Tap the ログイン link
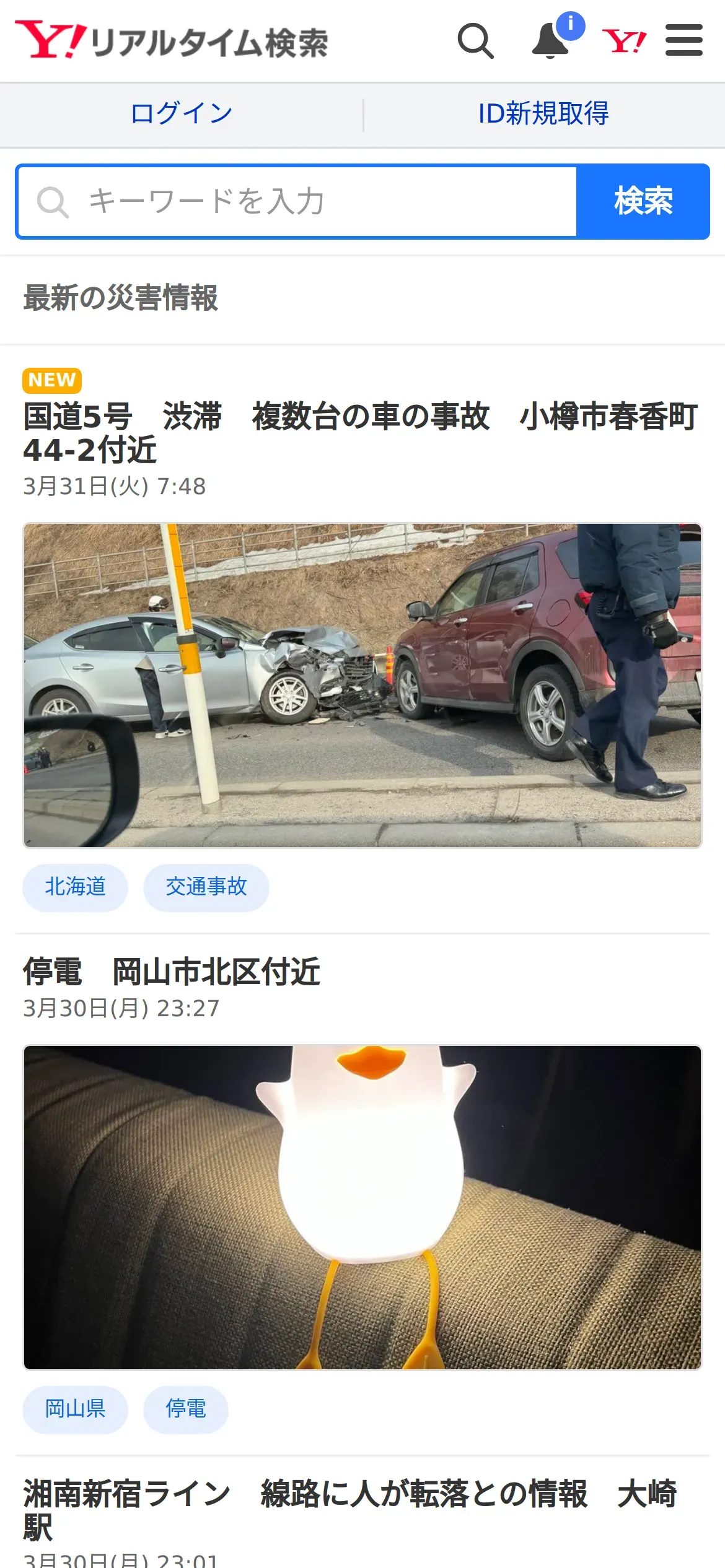Image resolution: width=725 pixels, height=1568 pixels. coord(181,114)
